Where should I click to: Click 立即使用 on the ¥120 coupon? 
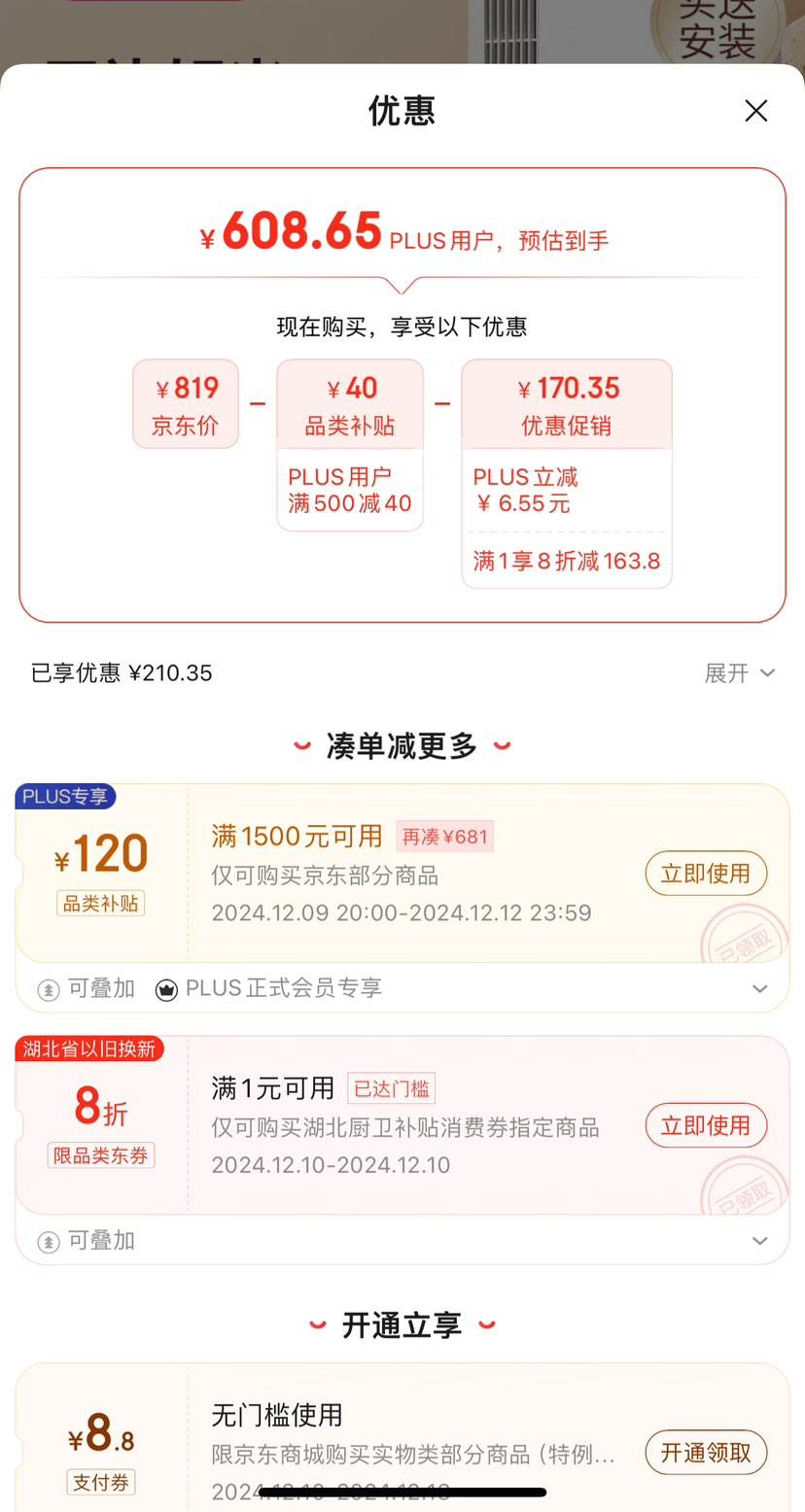click(x=706, y=873)
